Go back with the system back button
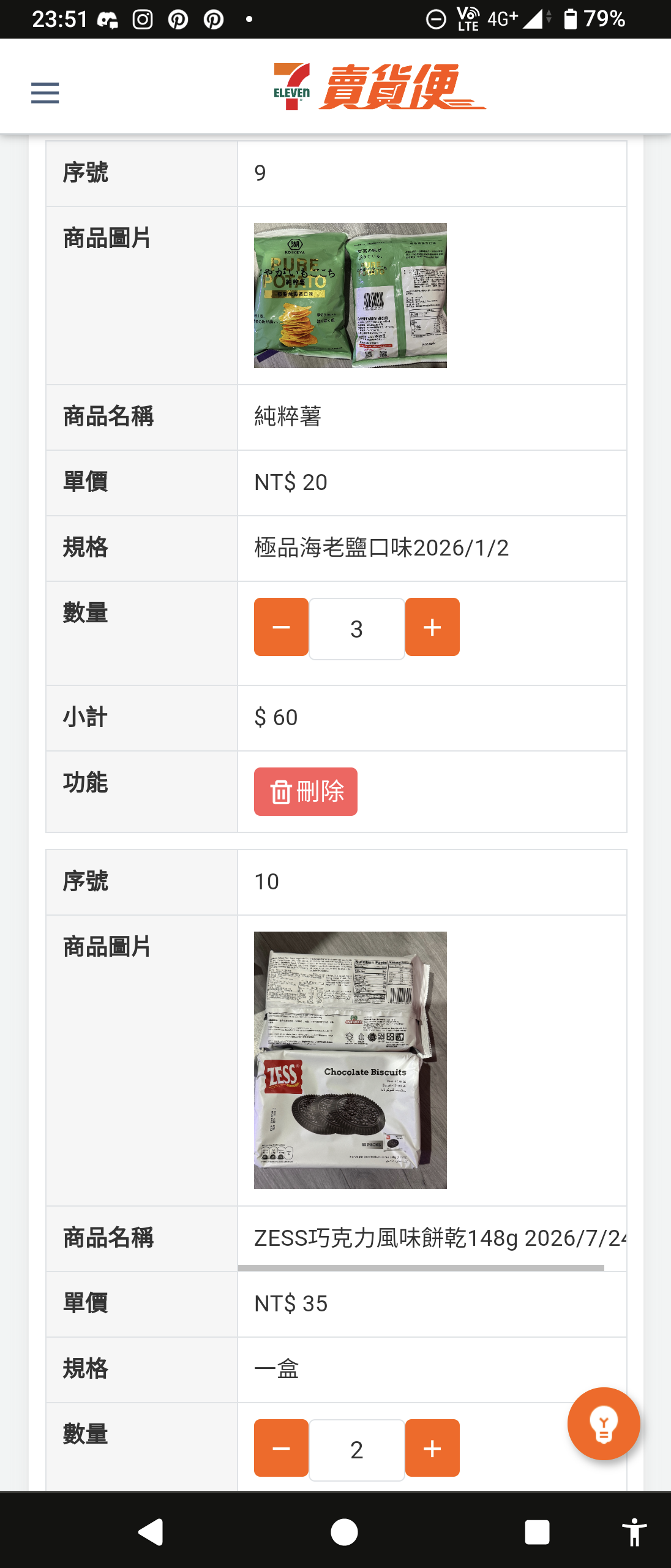 [x=151, y=1532]
